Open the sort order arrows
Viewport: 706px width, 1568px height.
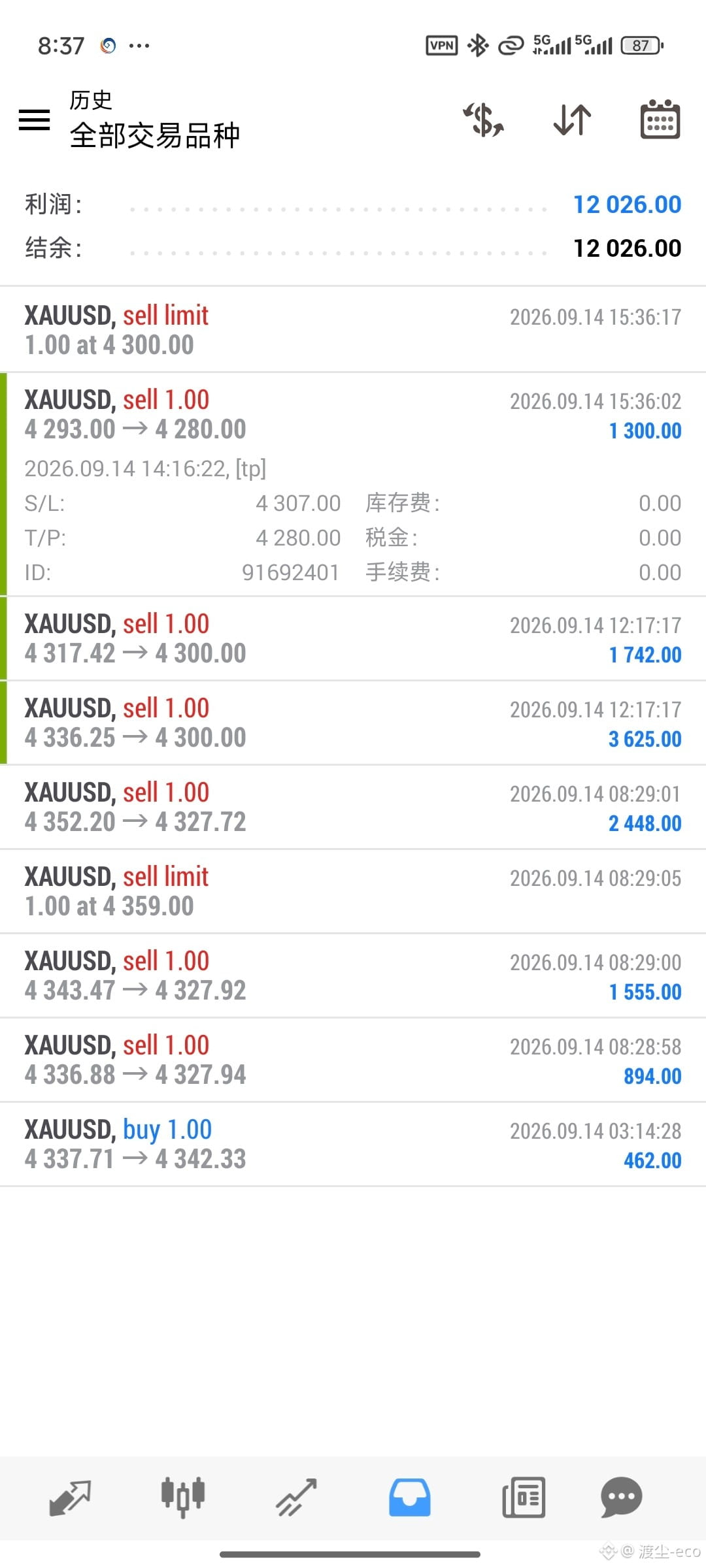pos(573,120)
